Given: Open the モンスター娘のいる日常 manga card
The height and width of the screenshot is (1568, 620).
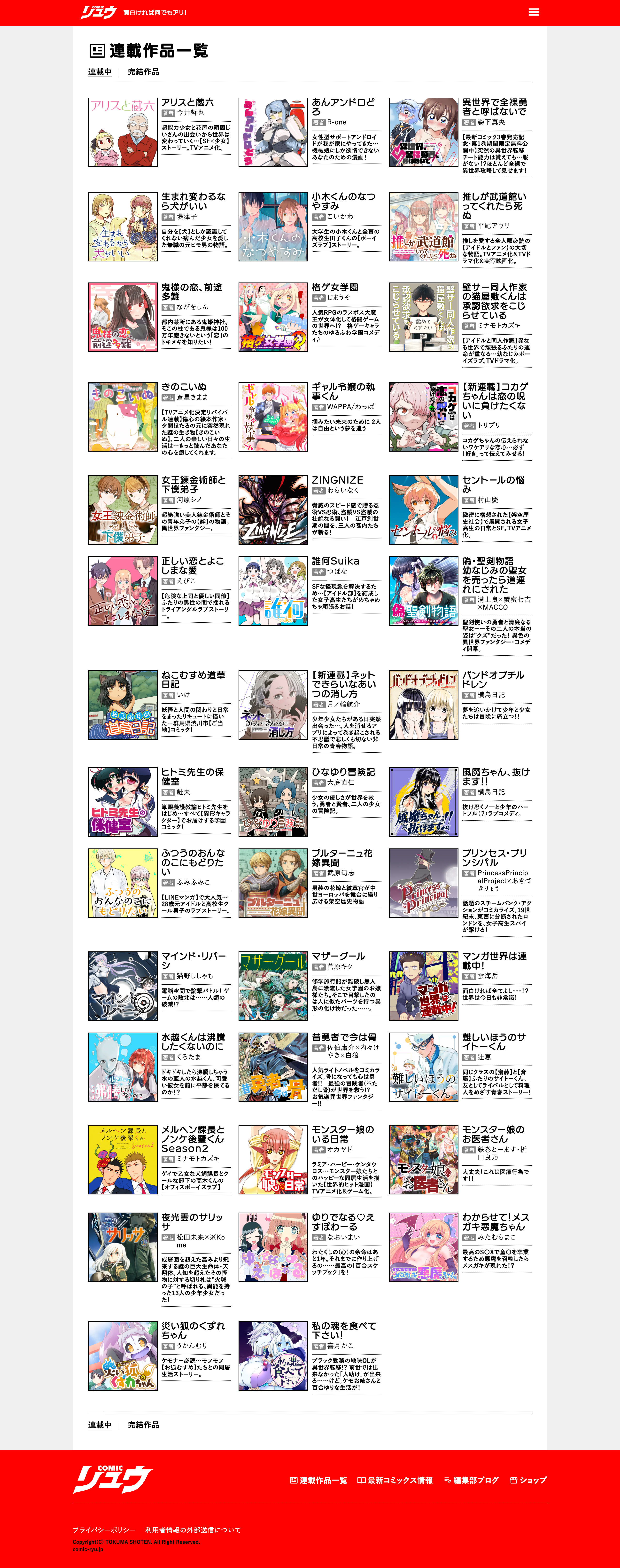Looking at the screenshot, I should (x=273, y=1160).
